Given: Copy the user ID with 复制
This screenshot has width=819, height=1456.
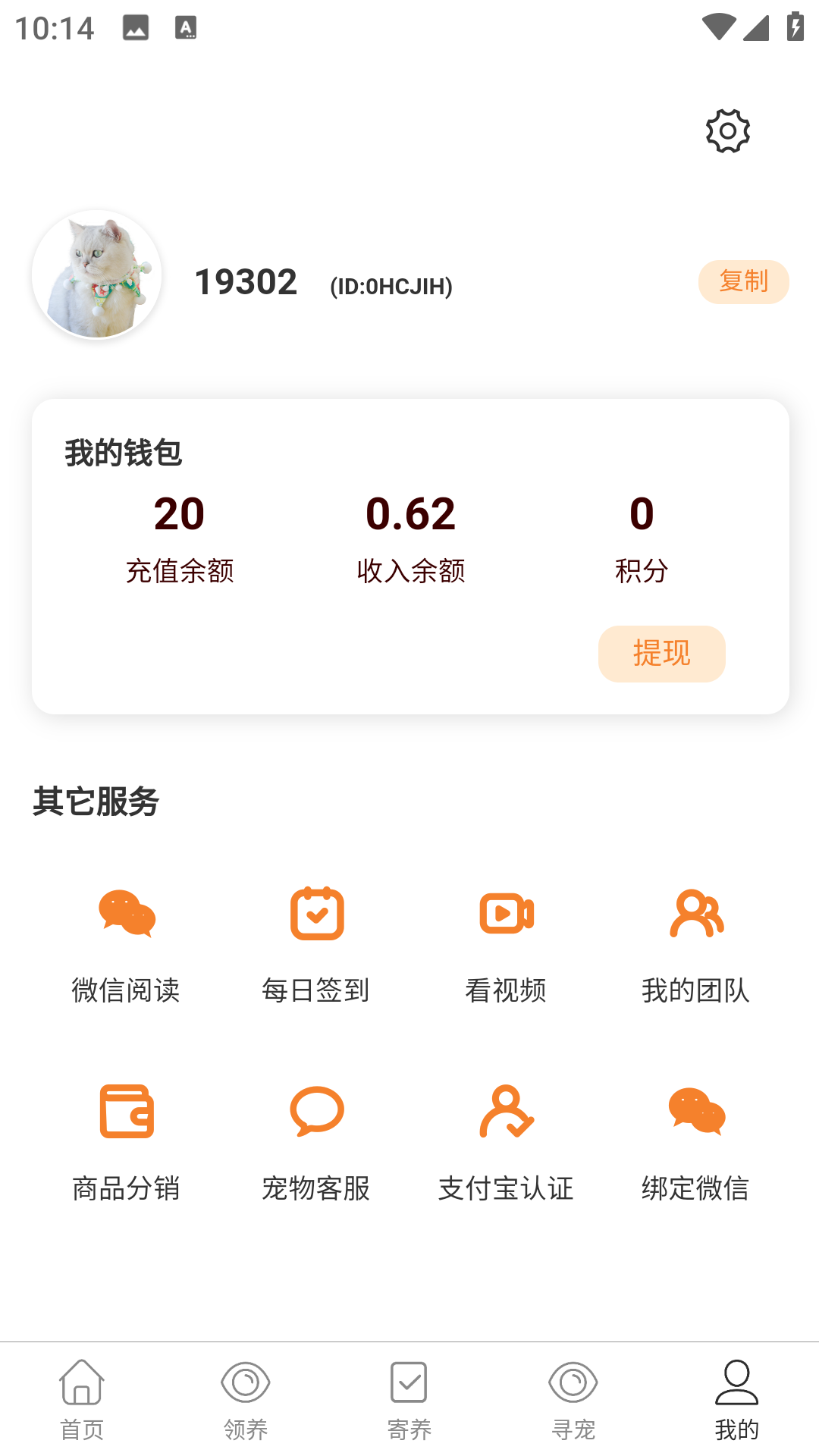Looking at the screenshot, I should tap(744, 281).
